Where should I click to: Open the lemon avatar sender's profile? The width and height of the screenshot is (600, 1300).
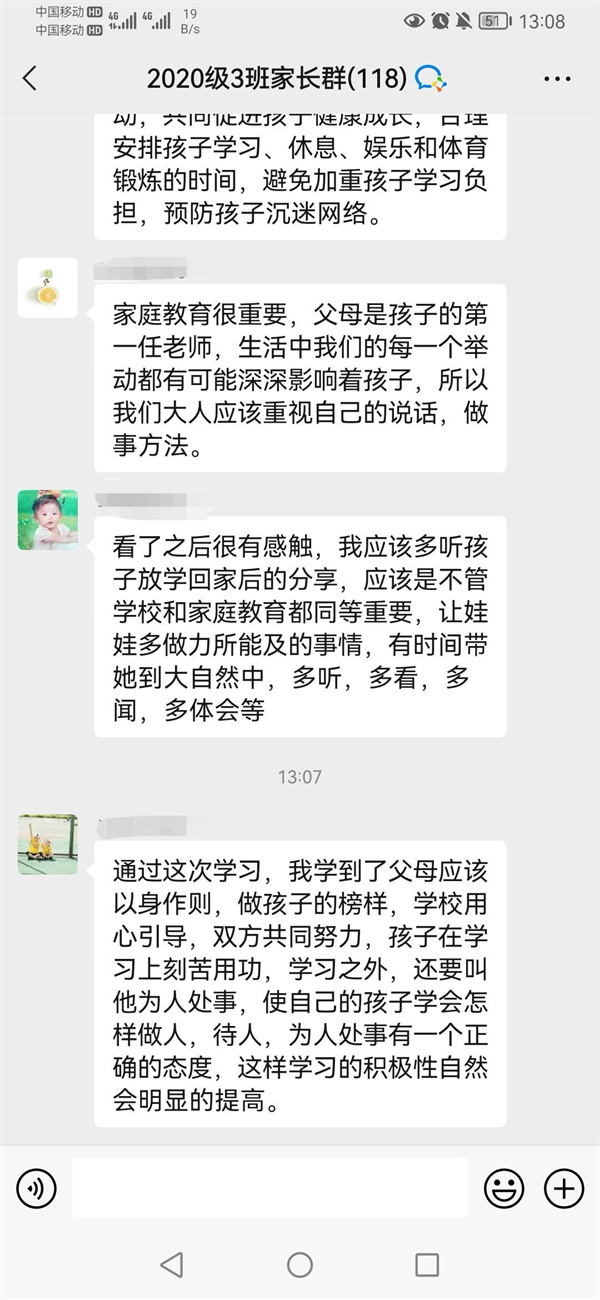point(47,288)
